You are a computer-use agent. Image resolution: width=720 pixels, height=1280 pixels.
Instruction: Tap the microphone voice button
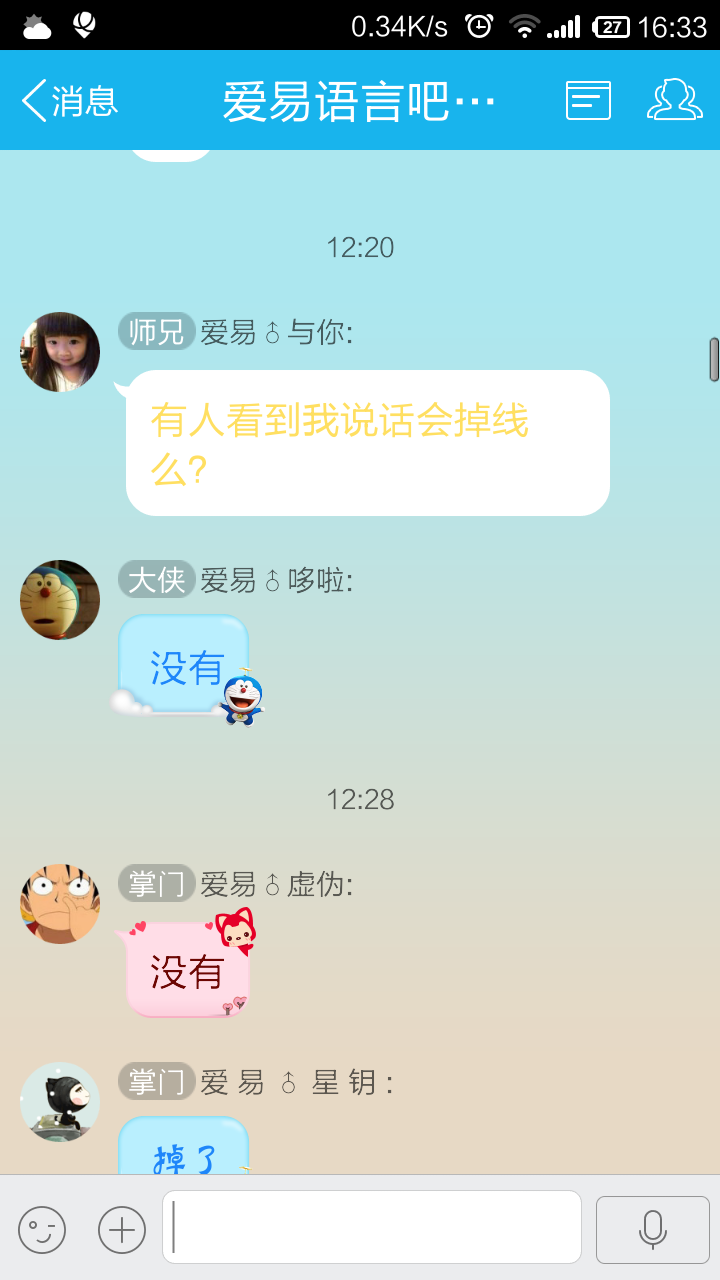click(x=652, y=1229)
